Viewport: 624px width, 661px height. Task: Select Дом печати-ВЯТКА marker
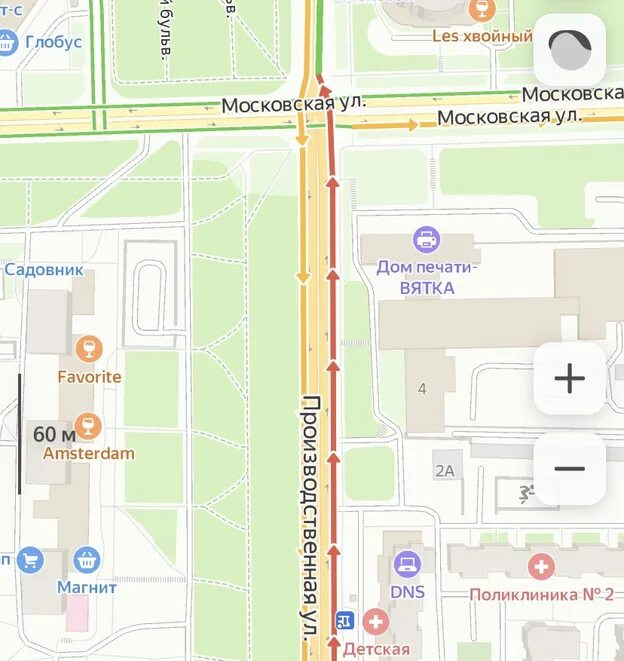tap(427, 239)
